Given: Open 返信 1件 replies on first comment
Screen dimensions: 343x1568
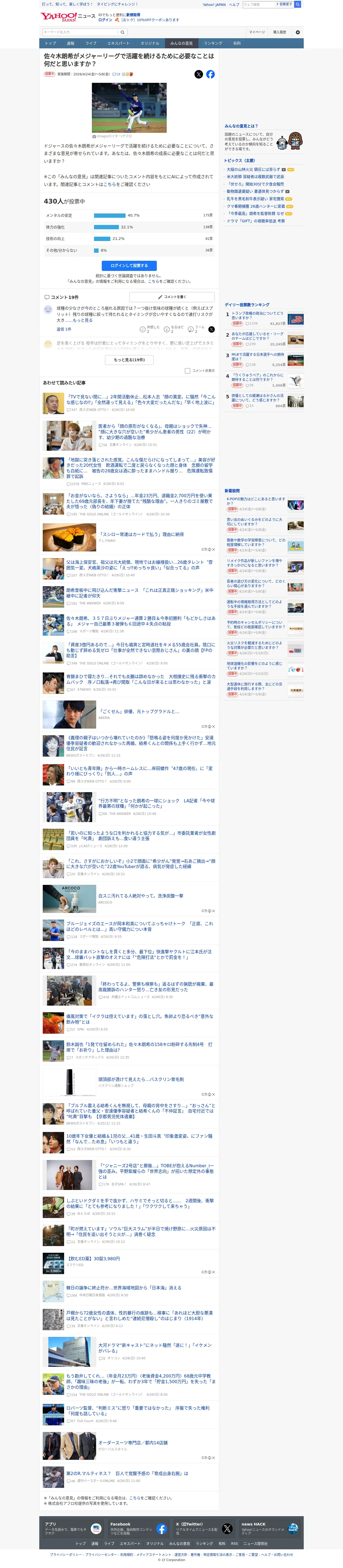Looking at the screenshot, I should point(64,329).
